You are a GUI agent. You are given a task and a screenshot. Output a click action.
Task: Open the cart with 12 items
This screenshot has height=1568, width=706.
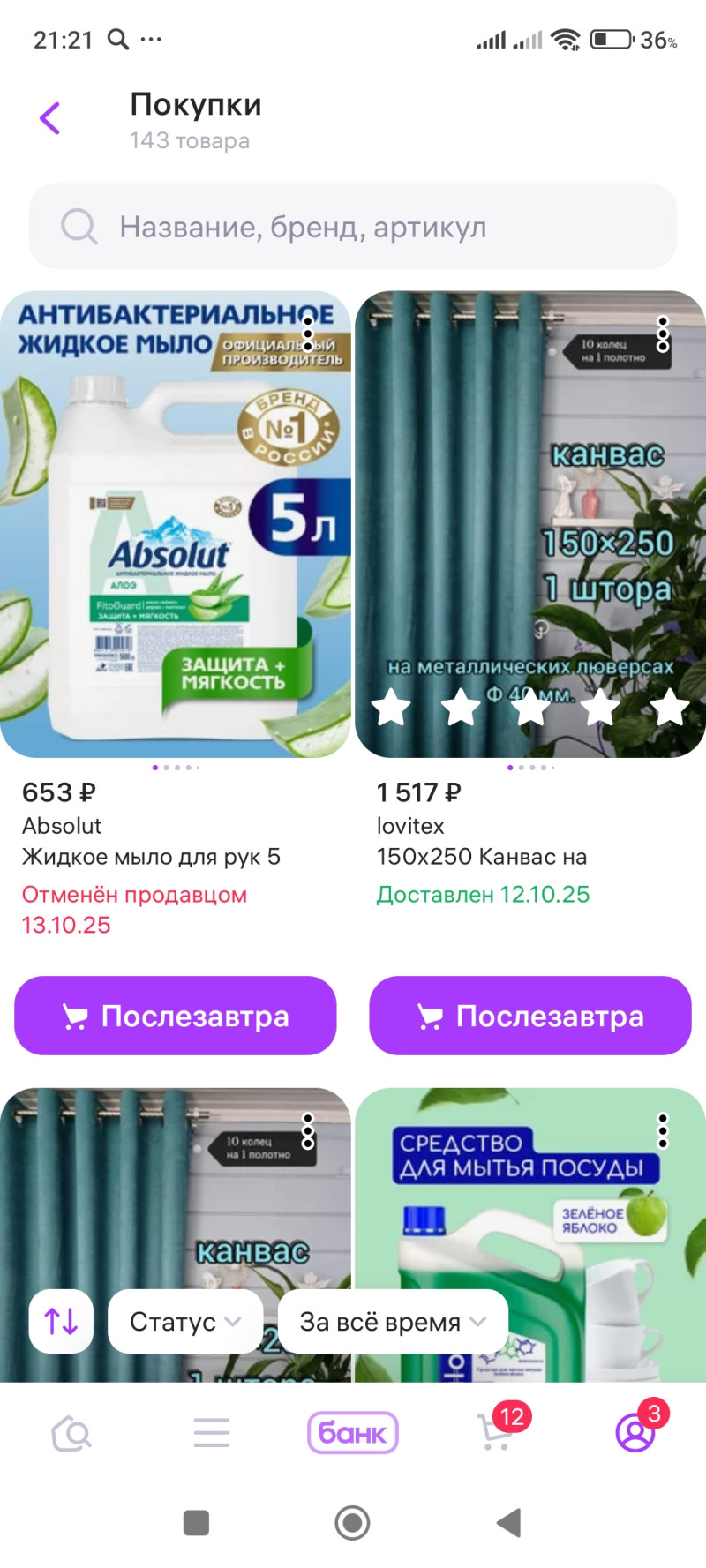point(496,1431)
